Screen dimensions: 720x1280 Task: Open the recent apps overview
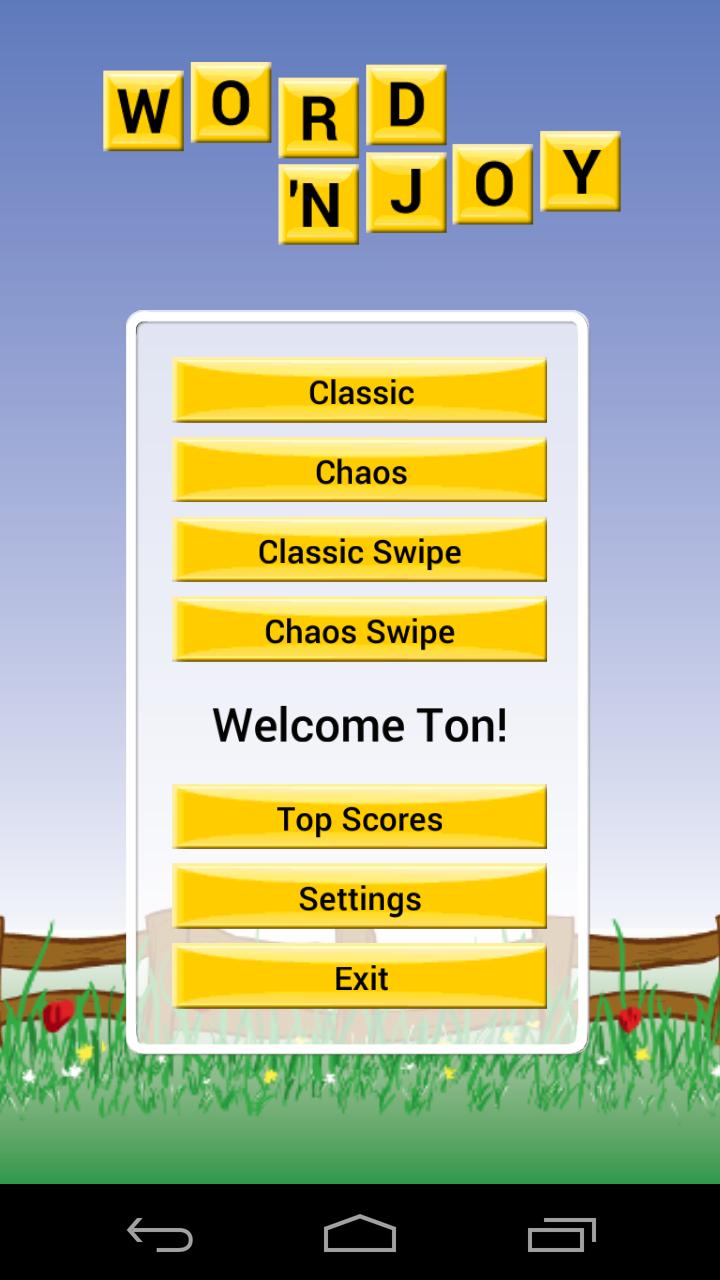pyautogui.click(x=561, y=1234)
